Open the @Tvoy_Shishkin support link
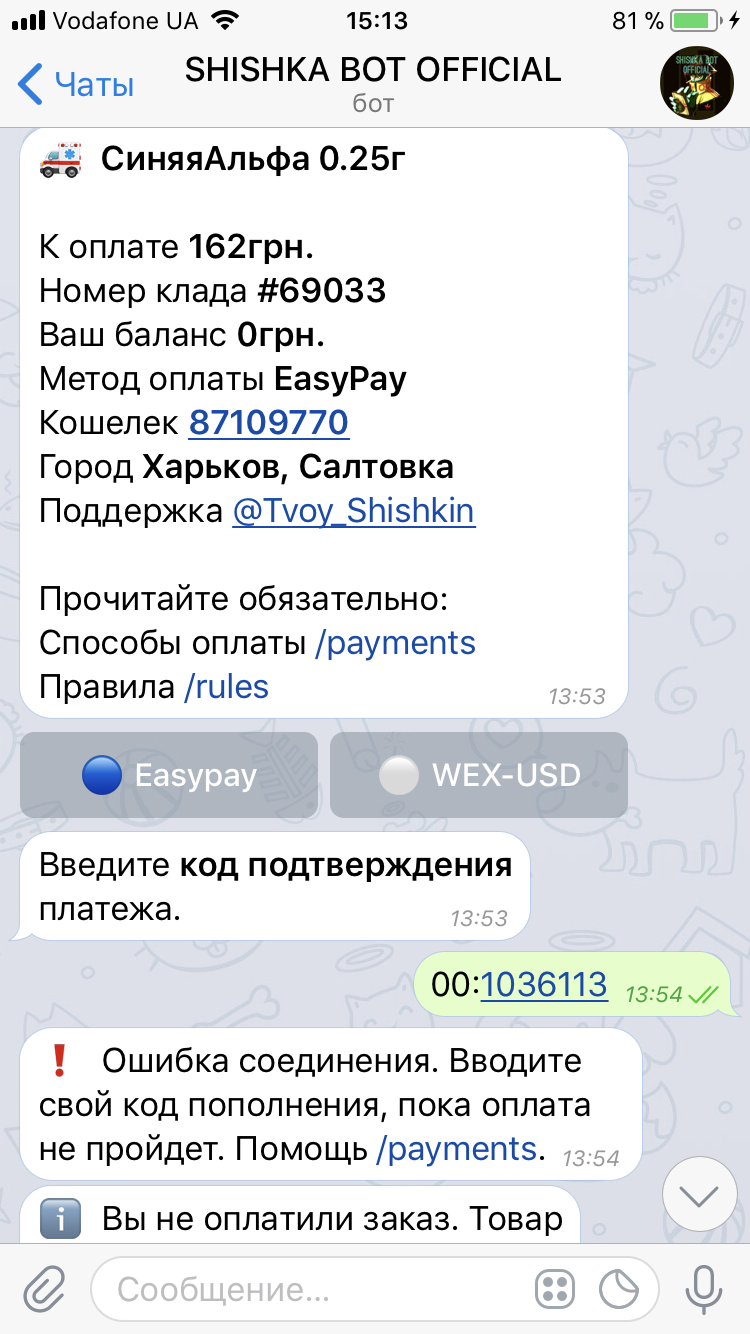This screenshot has width=750, height=1334. point(353,511)
